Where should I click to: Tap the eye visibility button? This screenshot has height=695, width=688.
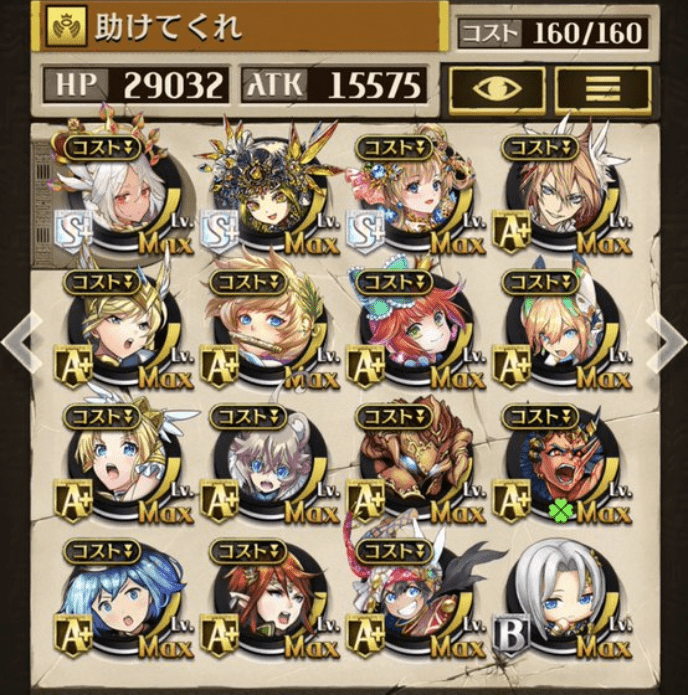tap(495, 87)
